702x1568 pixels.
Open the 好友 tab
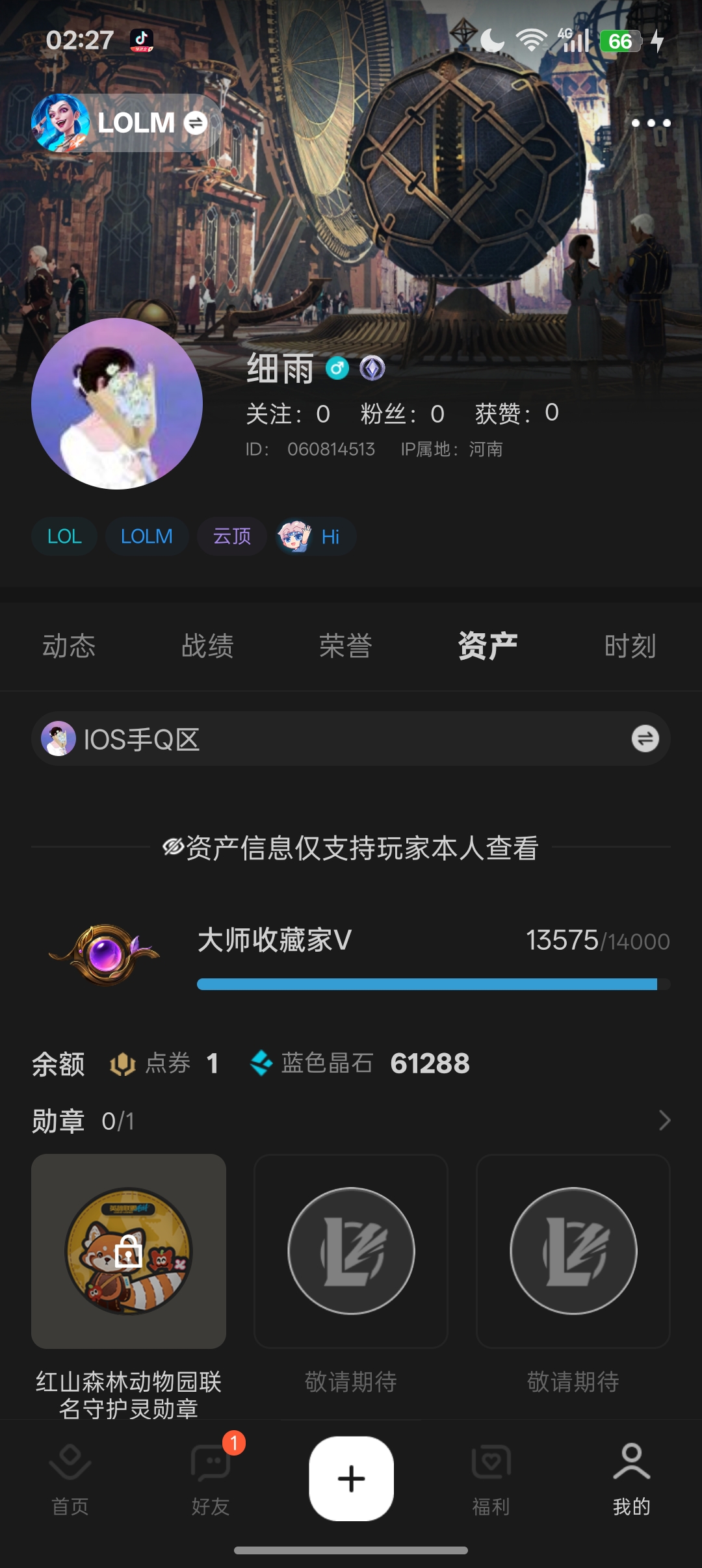click(211, 1480)
